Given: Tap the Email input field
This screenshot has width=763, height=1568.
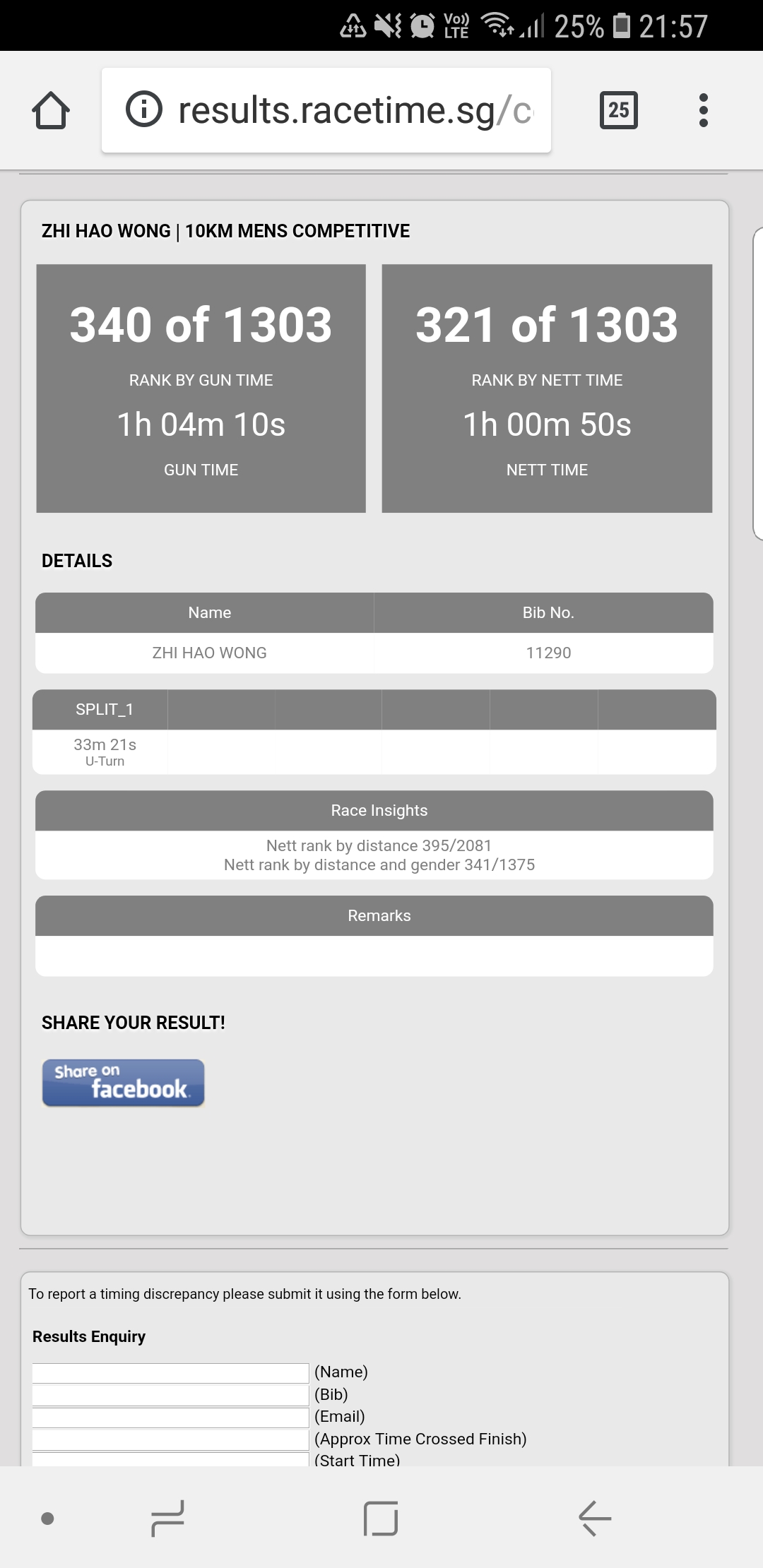Looking at the screenshot, I should coord(170,1417).
